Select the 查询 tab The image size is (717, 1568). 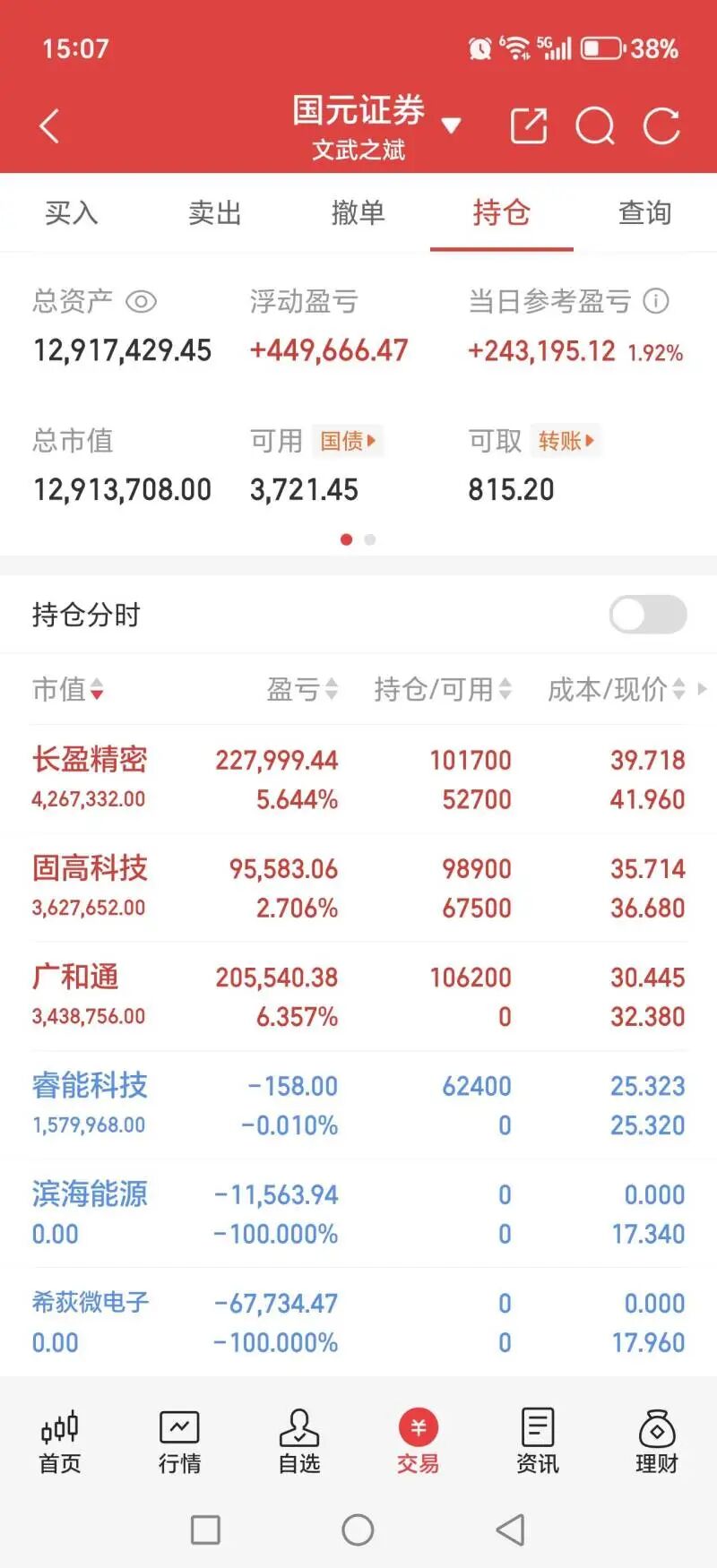click(644, 213)
